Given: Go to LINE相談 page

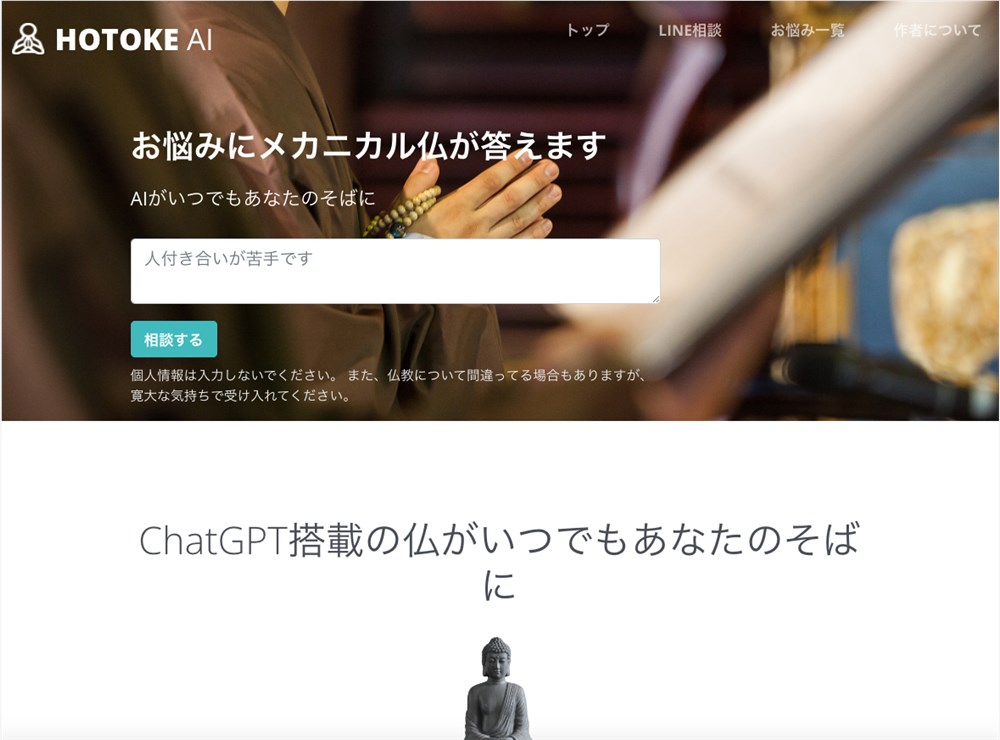Looking at the screenshot, I should point(690,30).
